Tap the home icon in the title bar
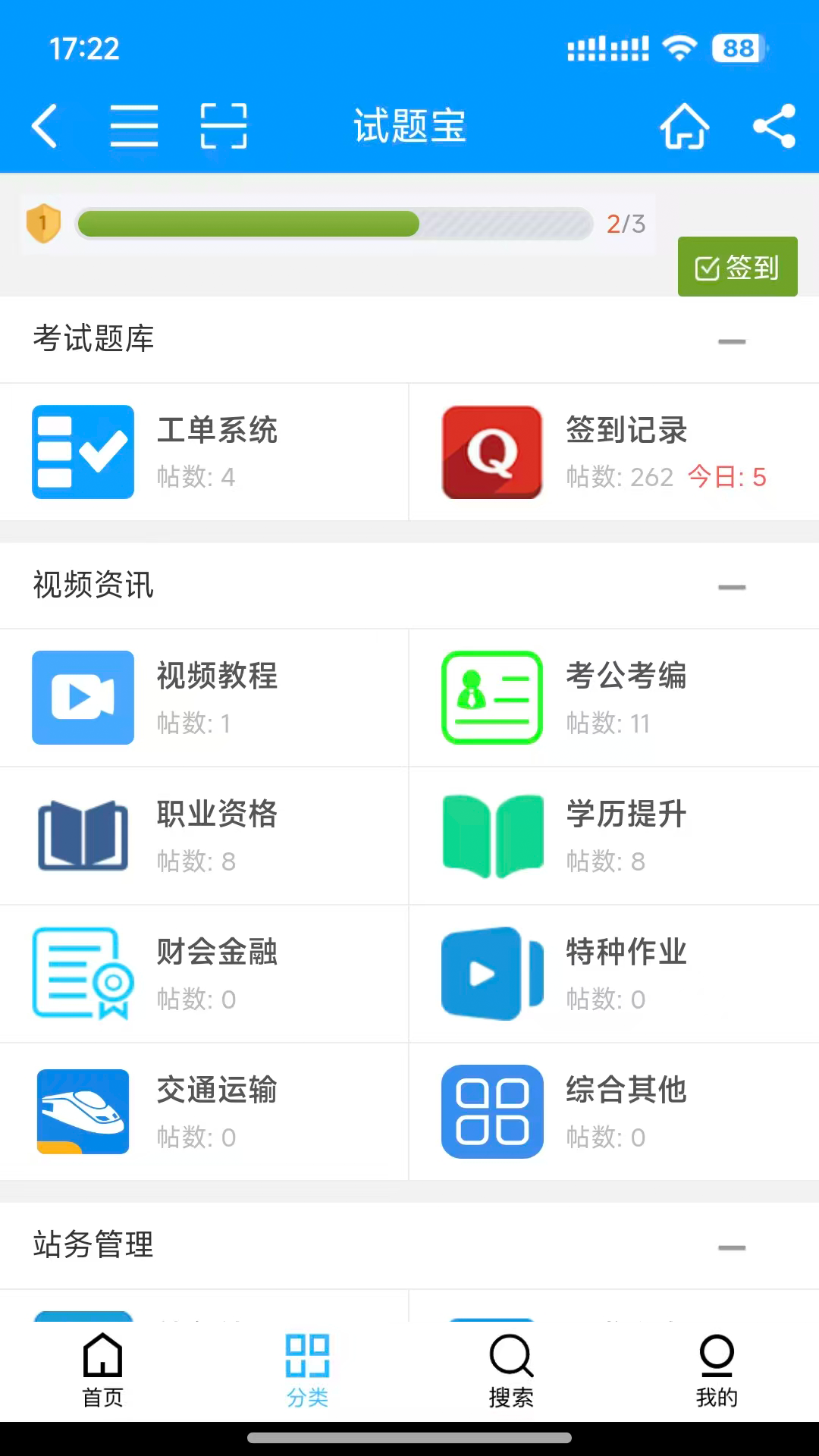 click(684, 127)
